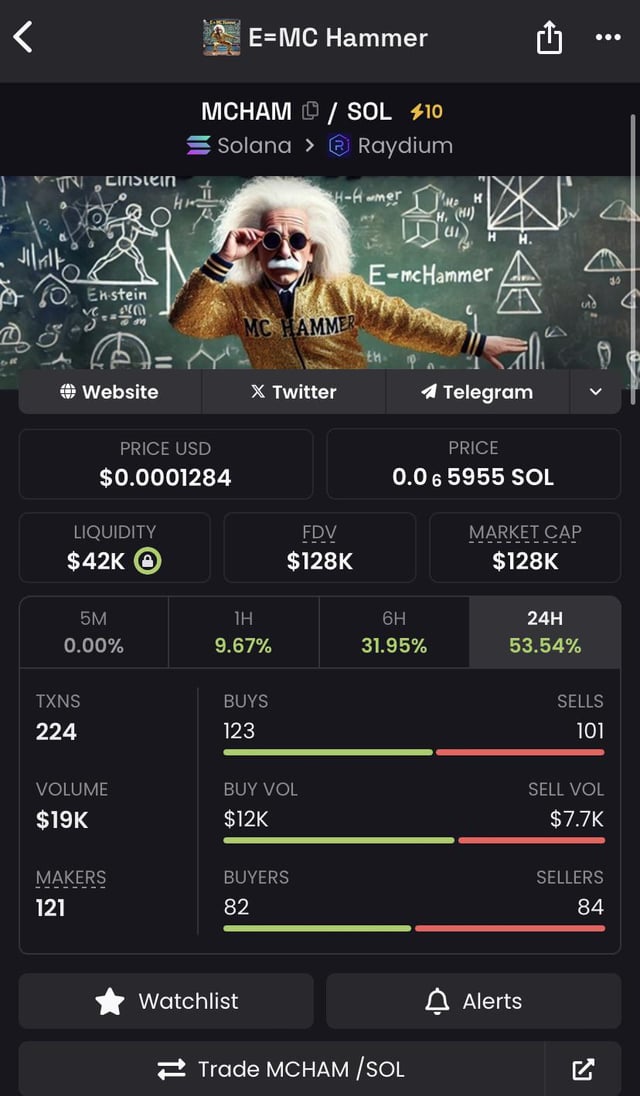Expand more links with the chevron
The width and height of the screenshot is (640, 1096).
coord(595,392)
